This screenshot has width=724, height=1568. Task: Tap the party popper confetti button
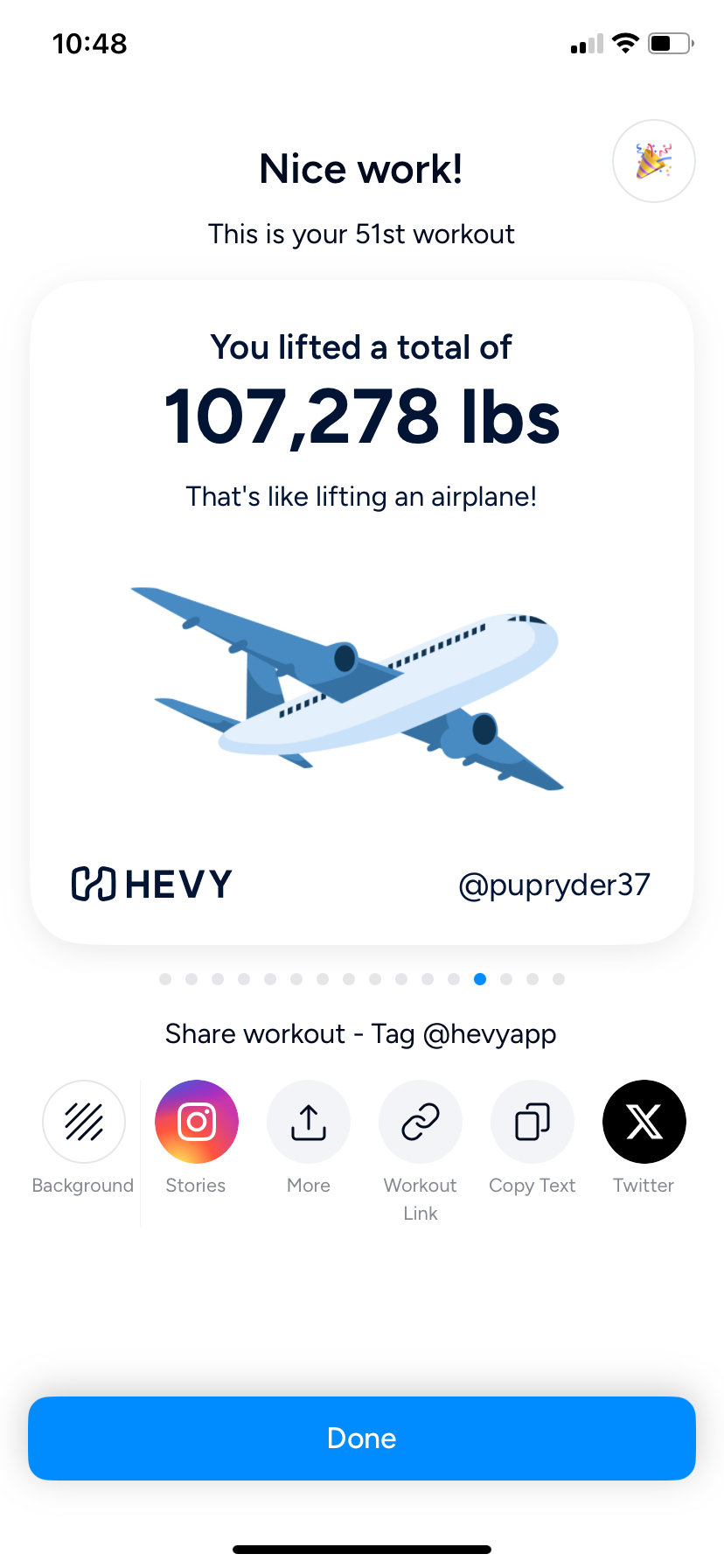653,161
